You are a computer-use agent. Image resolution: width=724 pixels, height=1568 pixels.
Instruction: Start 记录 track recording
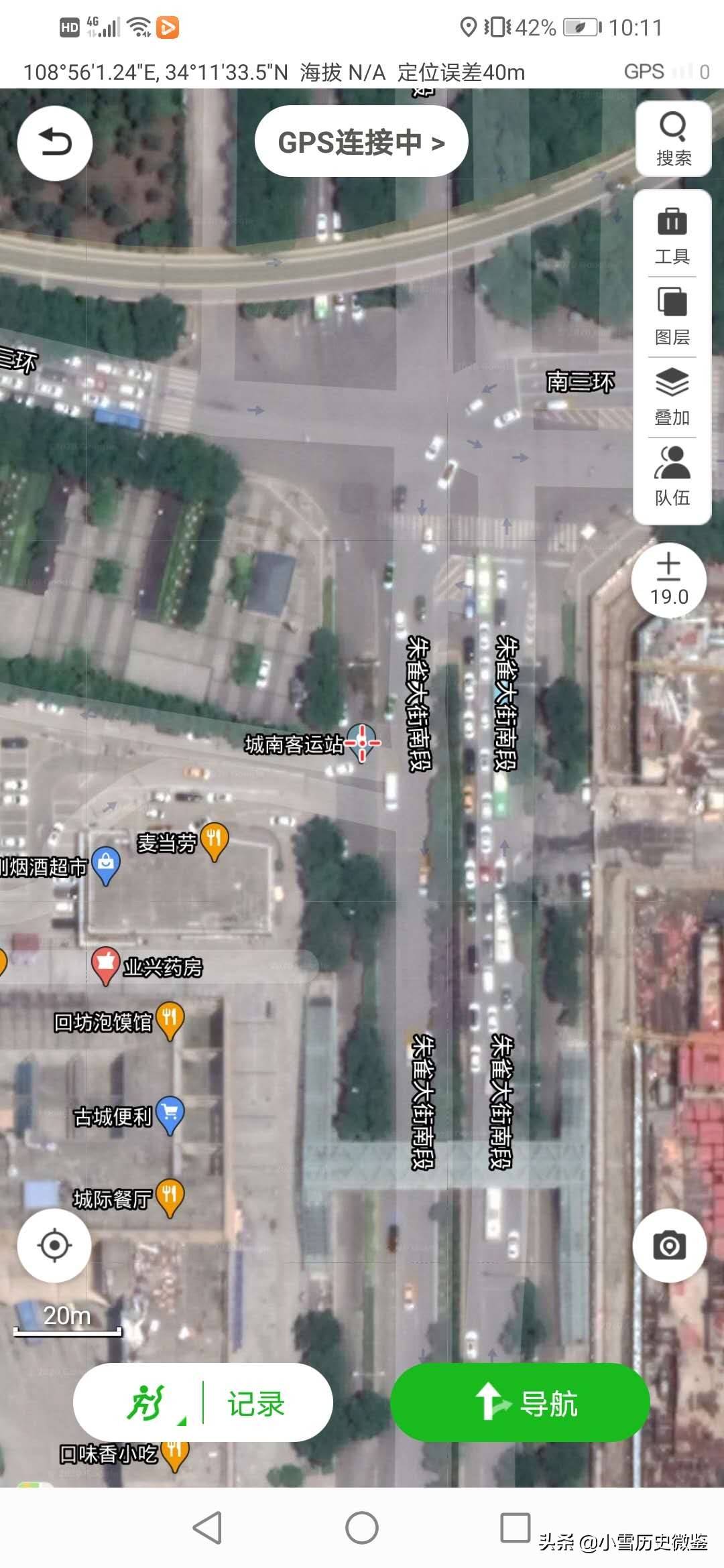[x=256, y=1403]
